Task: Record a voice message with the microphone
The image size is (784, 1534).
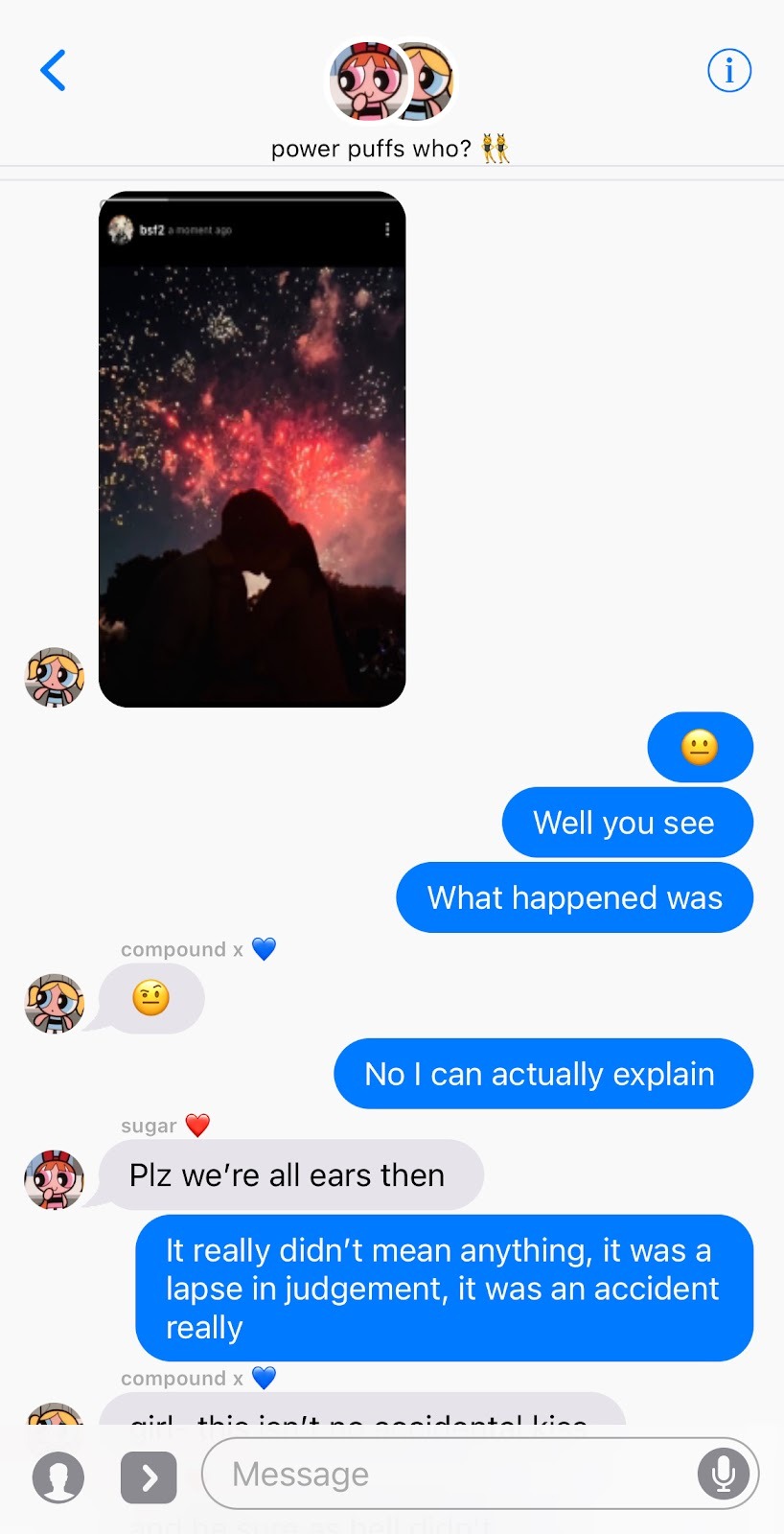Action: pyautogui.click(x=723, y=1474)
